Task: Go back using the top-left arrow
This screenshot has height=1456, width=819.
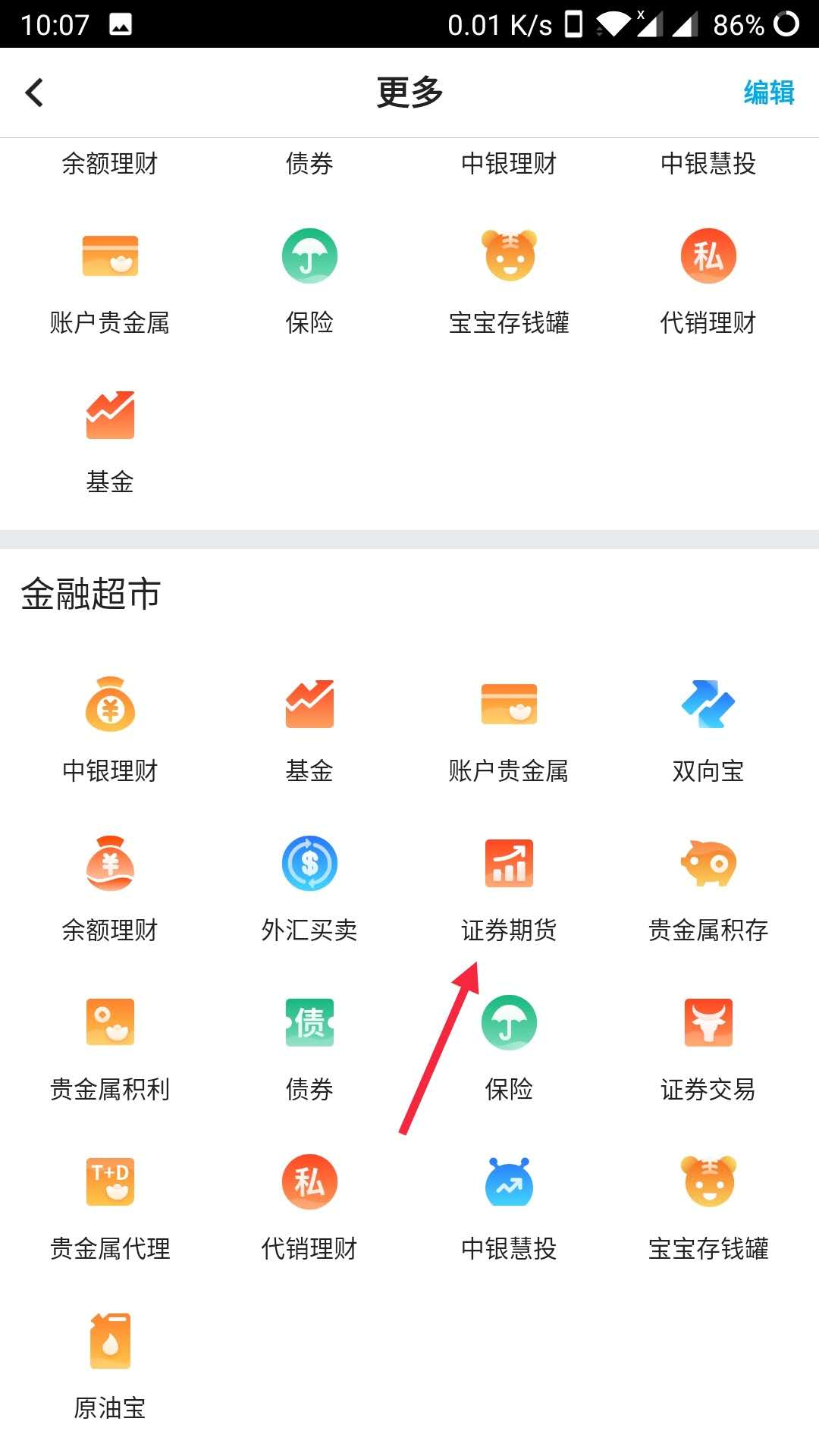Action: click(35, 93)
